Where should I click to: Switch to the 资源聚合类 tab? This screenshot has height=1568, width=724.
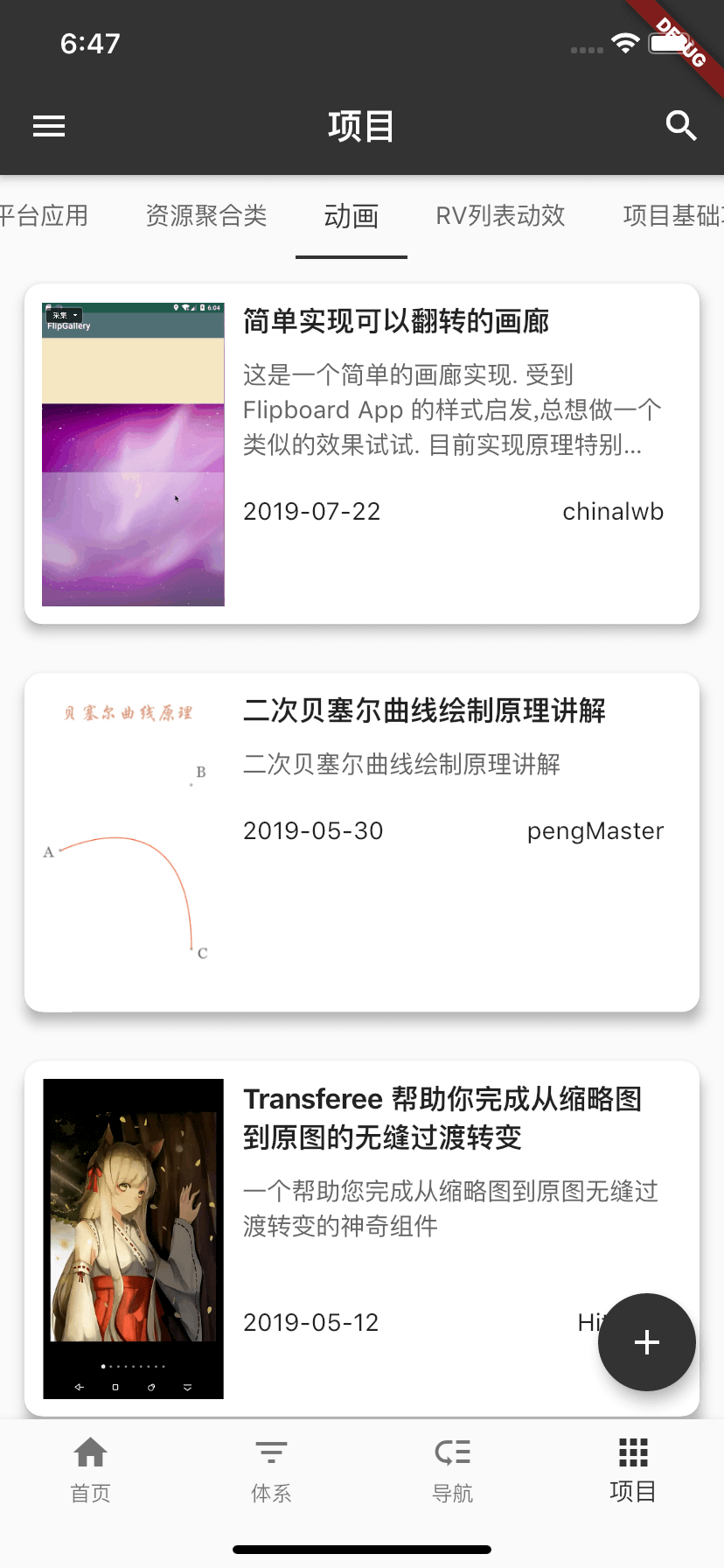coord(206,216)
